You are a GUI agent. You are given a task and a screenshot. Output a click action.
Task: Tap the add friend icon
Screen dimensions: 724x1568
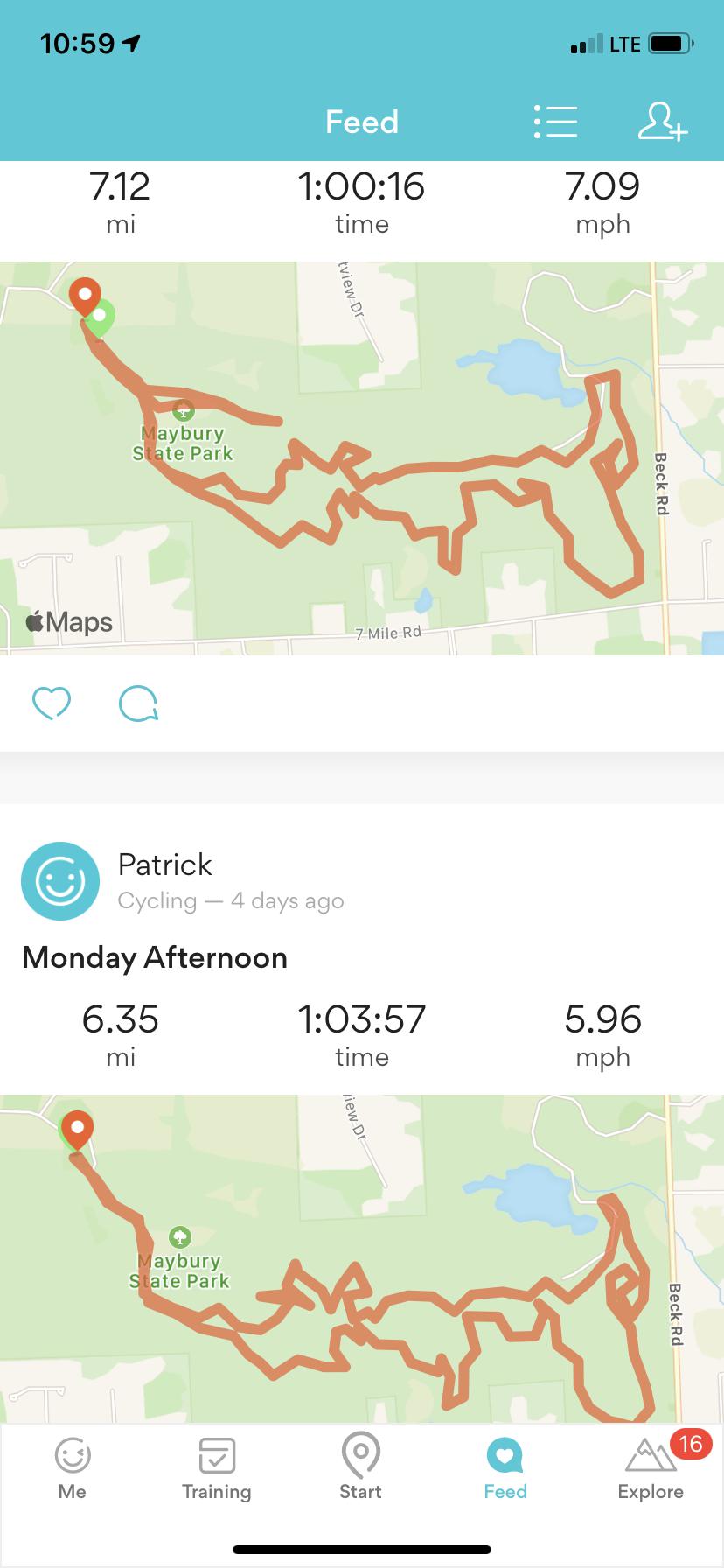(662, 122)
